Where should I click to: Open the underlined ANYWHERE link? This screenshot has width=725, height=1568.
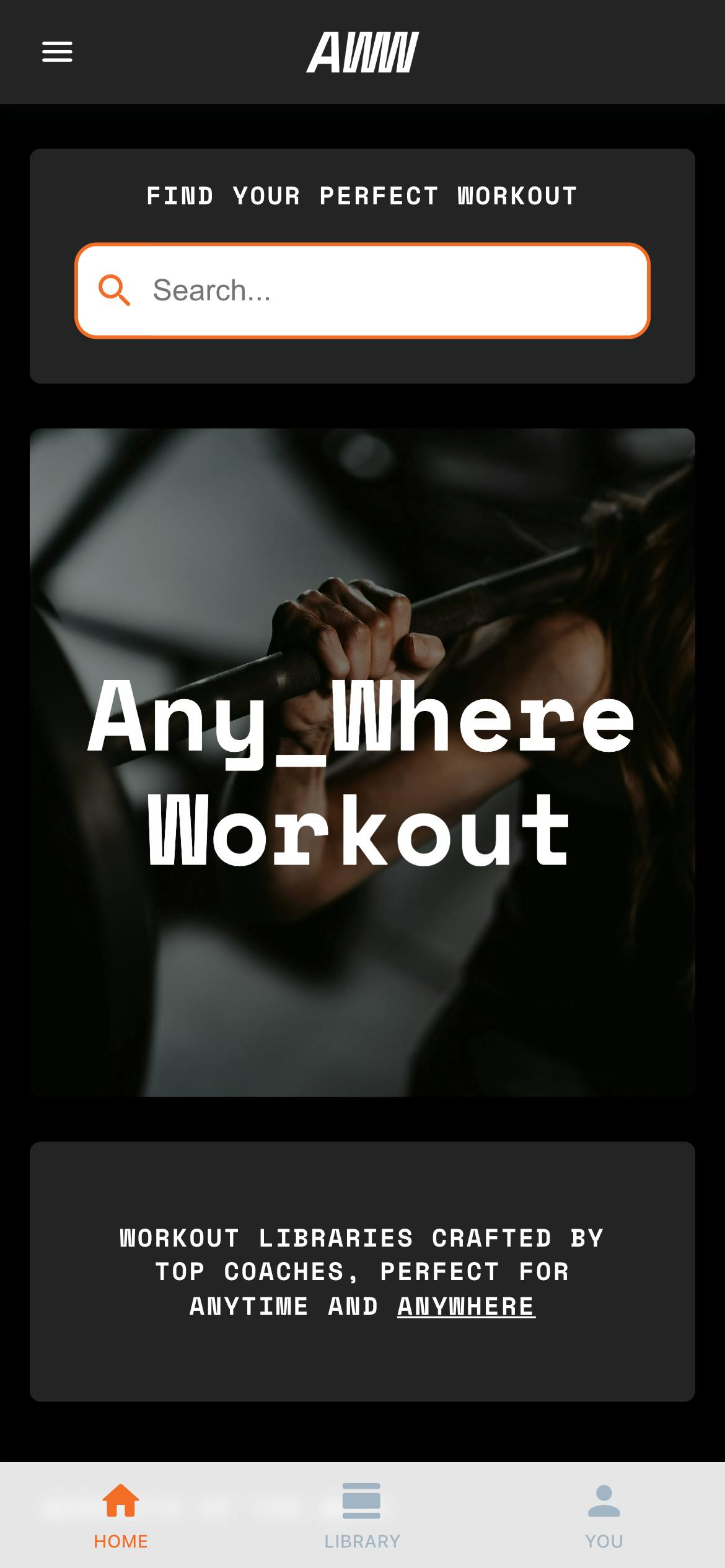(466, 1306)
